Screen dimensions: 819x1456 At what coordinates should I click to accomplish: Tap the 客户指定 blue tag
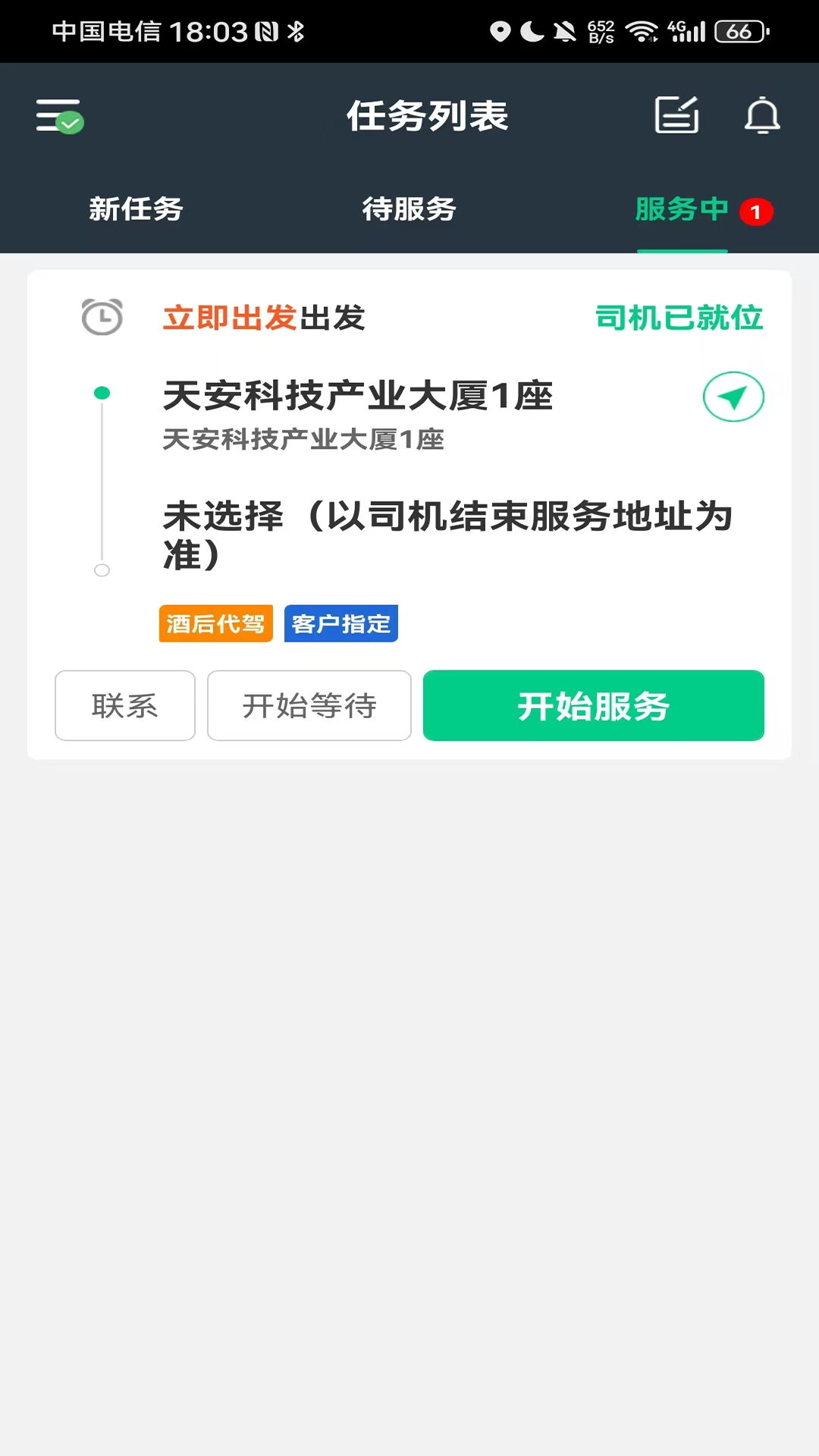click(340, 623)
